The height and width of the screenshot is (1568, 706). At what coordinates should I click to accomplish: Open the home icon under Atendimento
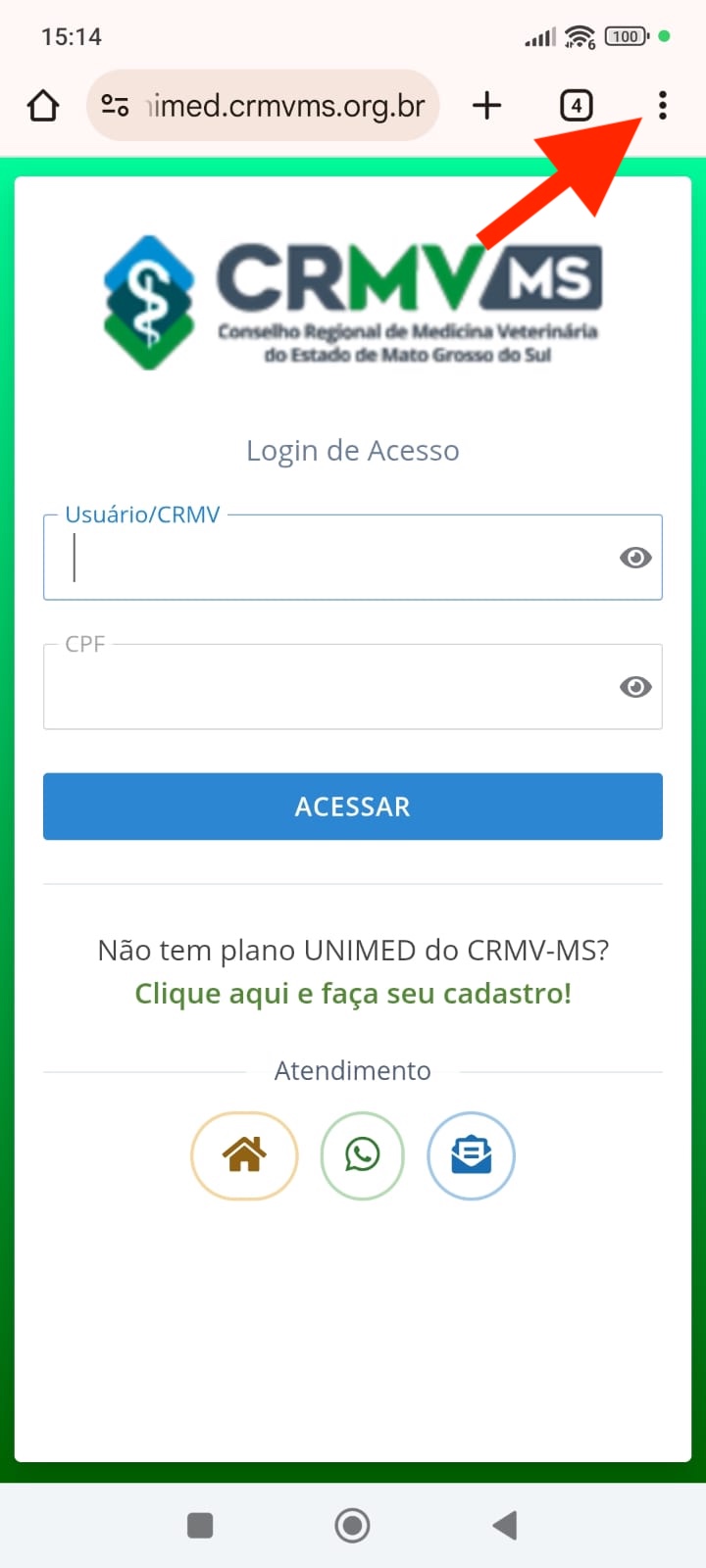click(244, 1155)
